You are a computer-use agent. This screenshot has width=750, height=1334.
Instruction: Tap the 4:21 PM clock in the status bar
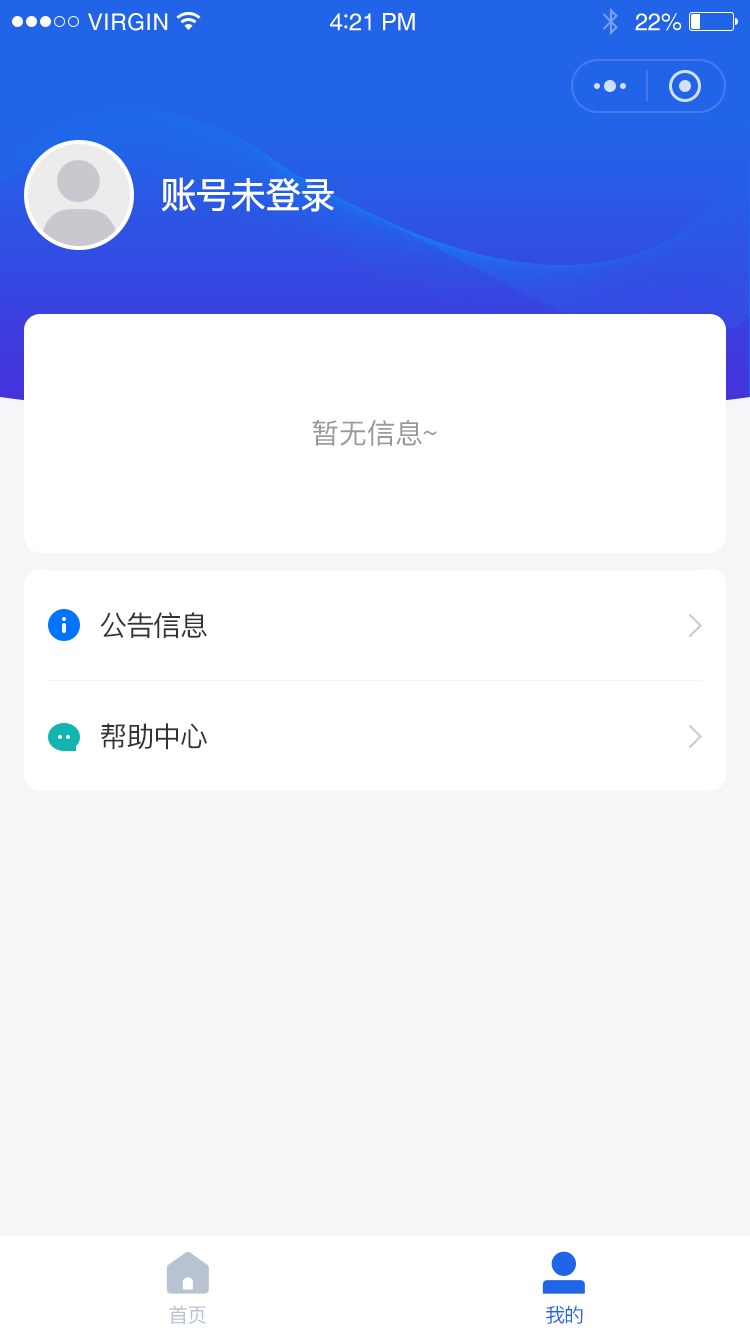coord(374,20)
